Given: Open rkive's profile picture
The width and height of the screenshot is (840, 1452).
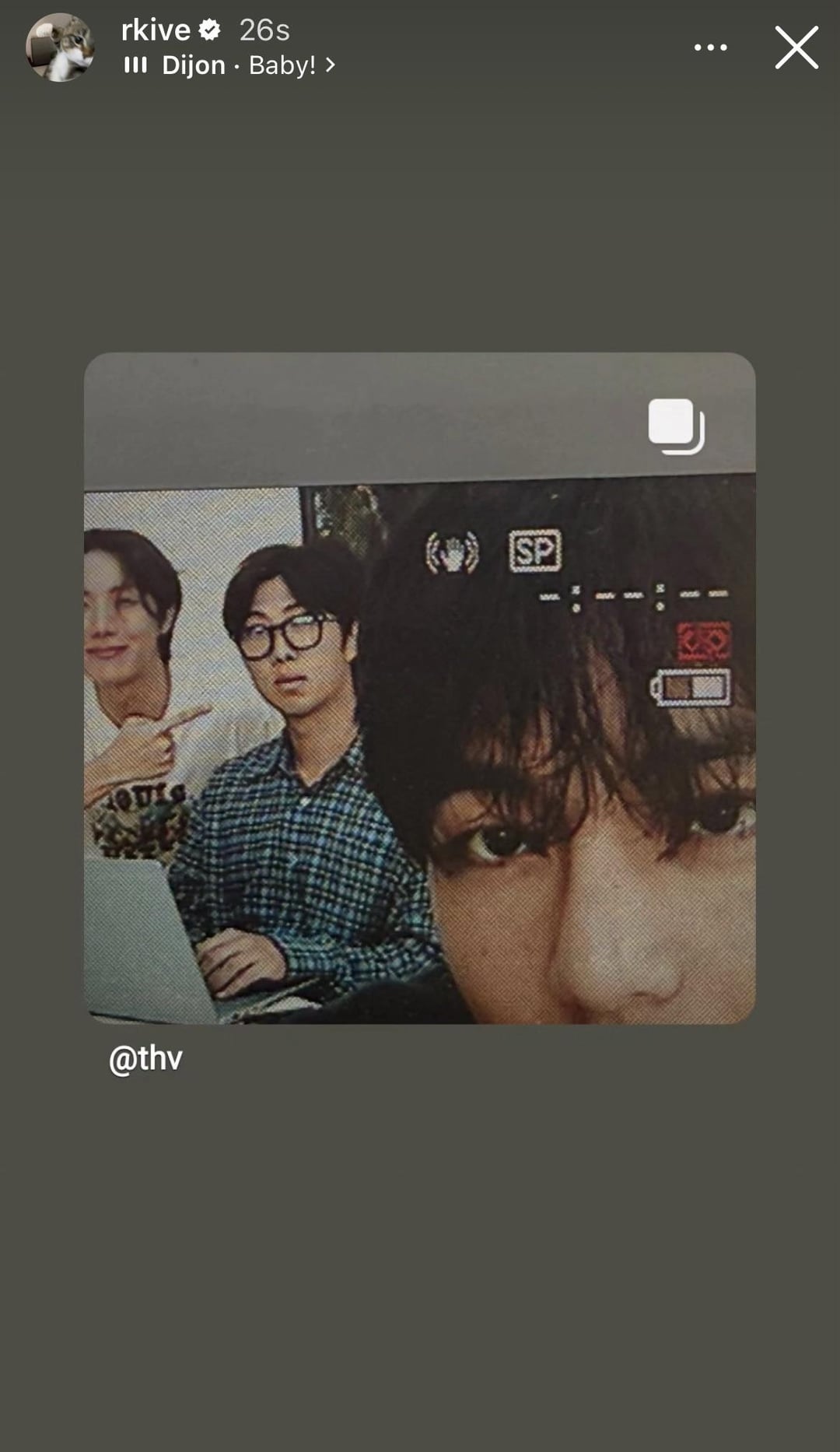Looking at the screenshot, I should pos(60,47).
